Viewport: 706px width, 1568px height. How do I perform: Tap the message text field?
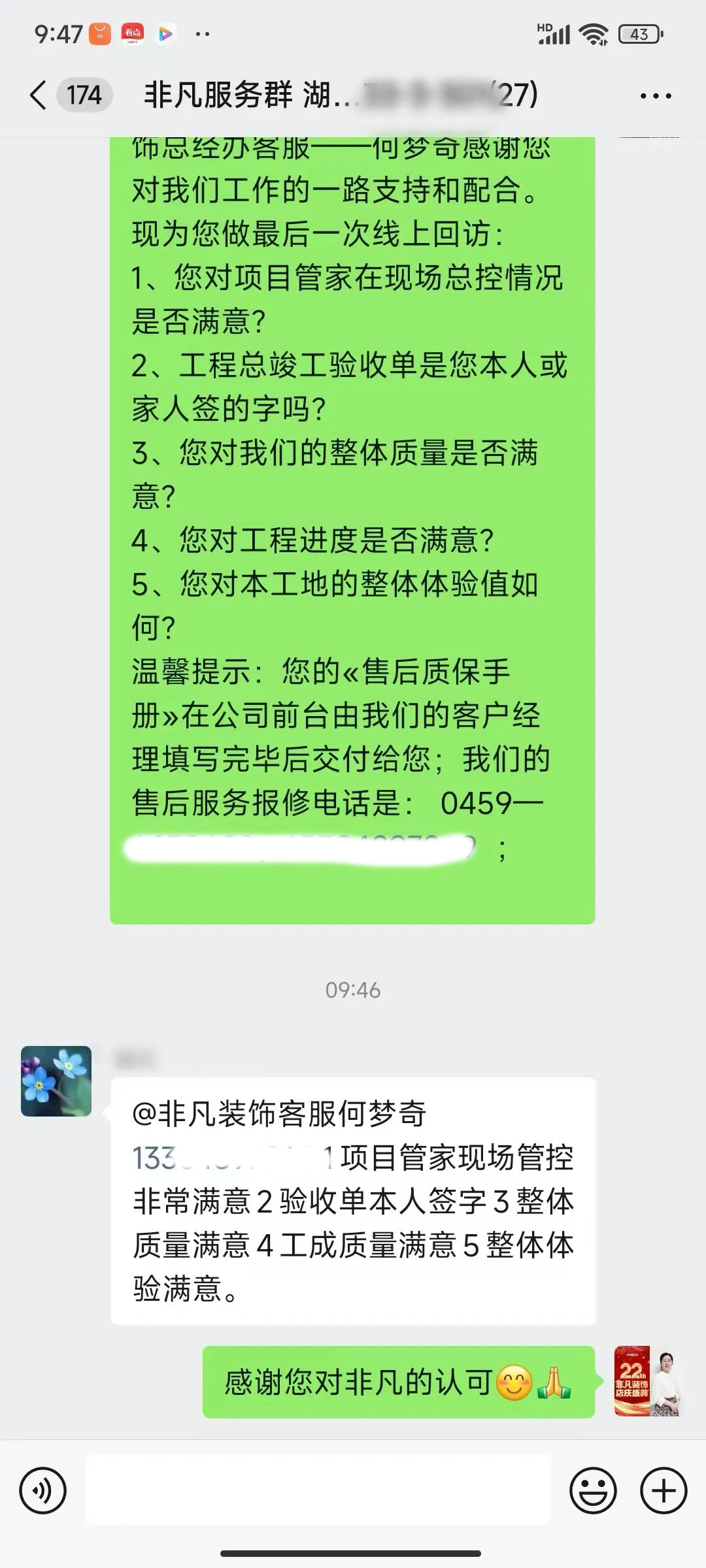tap(318, 1491)
